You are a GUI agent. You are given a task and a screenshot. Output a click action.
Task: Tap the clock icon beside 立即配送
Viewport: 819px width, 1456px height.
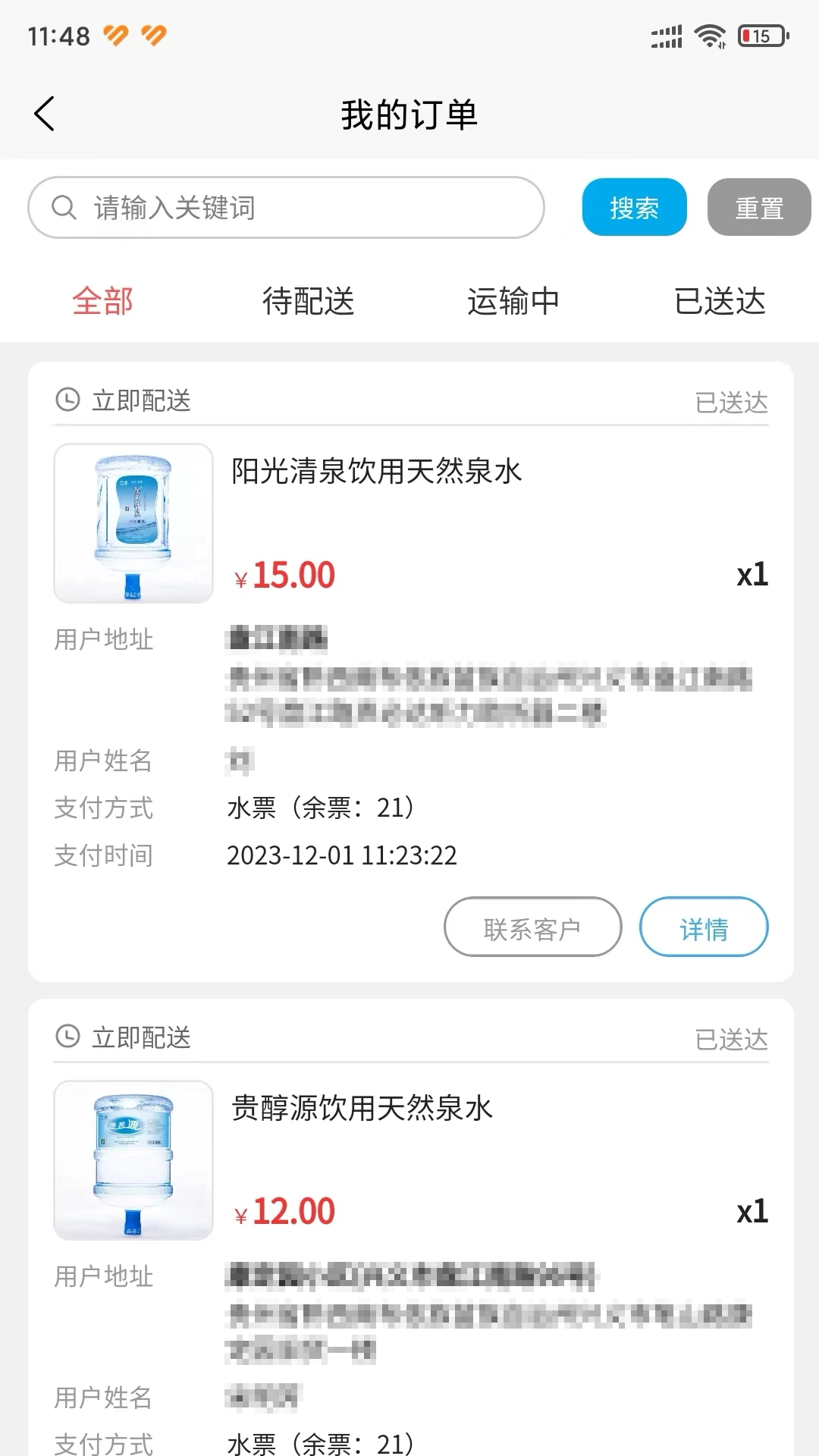67,400
